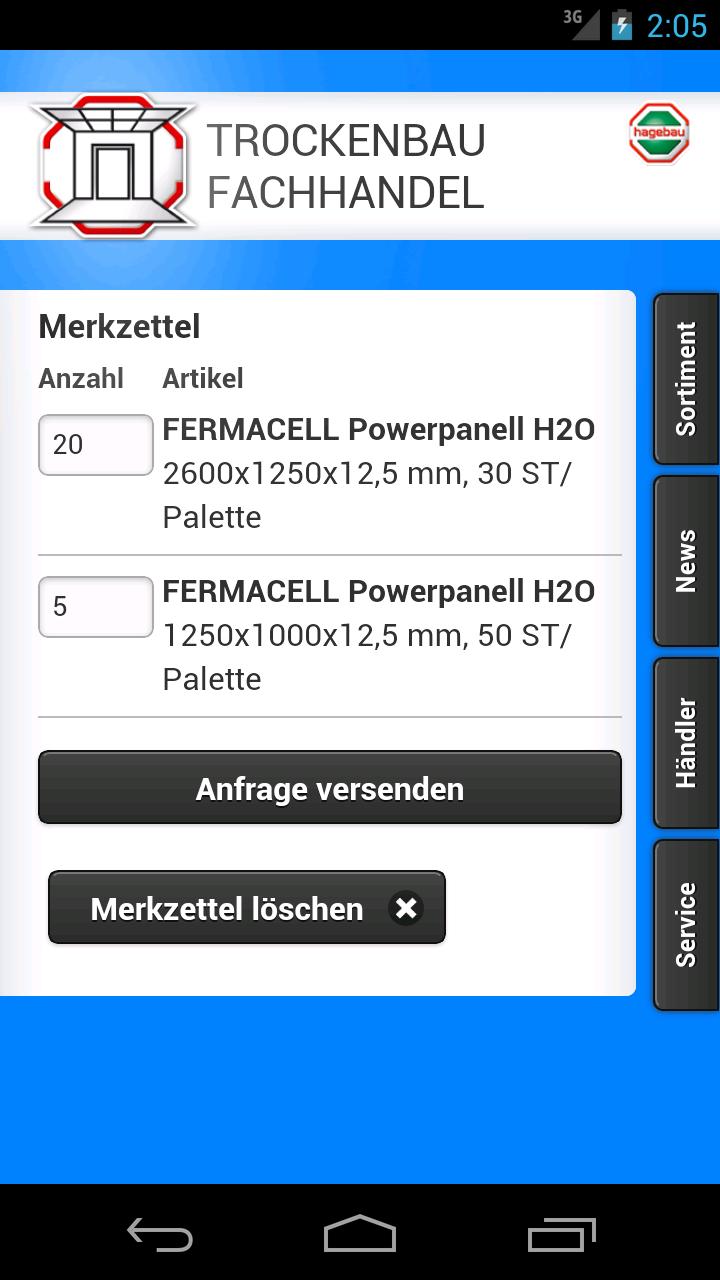
Task: Select the Händler side tab
Action: 686,743
